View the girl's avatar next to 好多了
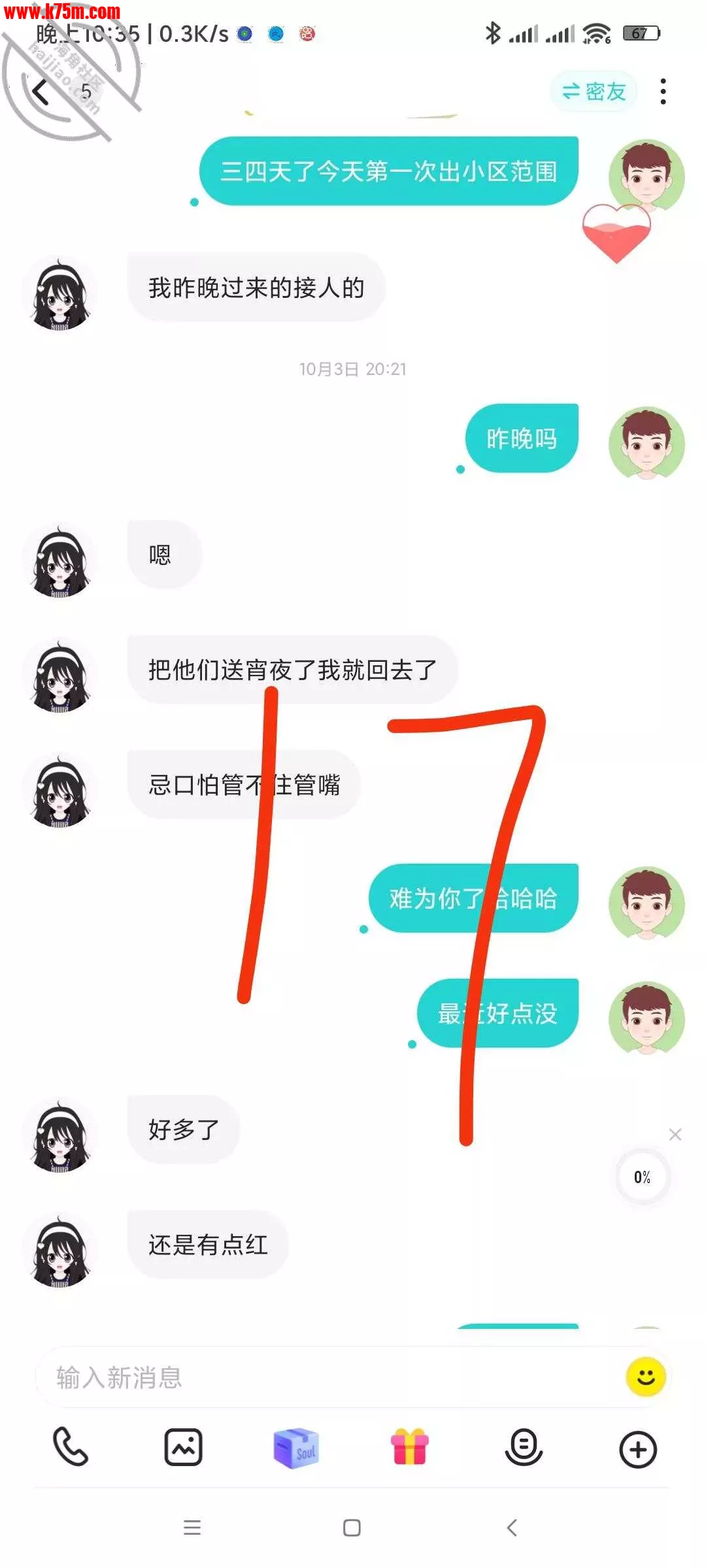Viewport: 706px width, 1568px height. point(59,1134)
